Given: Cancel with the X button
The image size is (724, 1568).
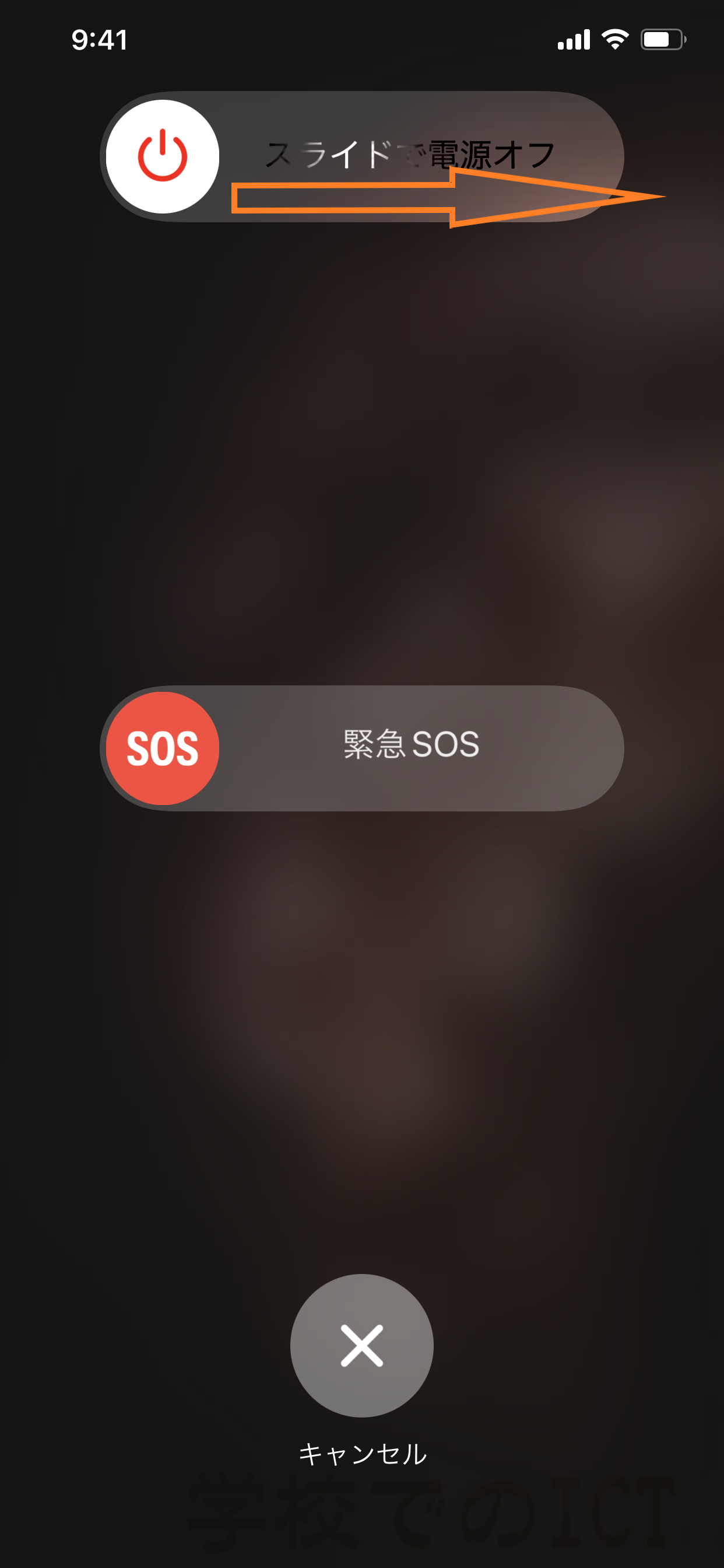Looking at the screenshot, I should tap(361, 1345).
